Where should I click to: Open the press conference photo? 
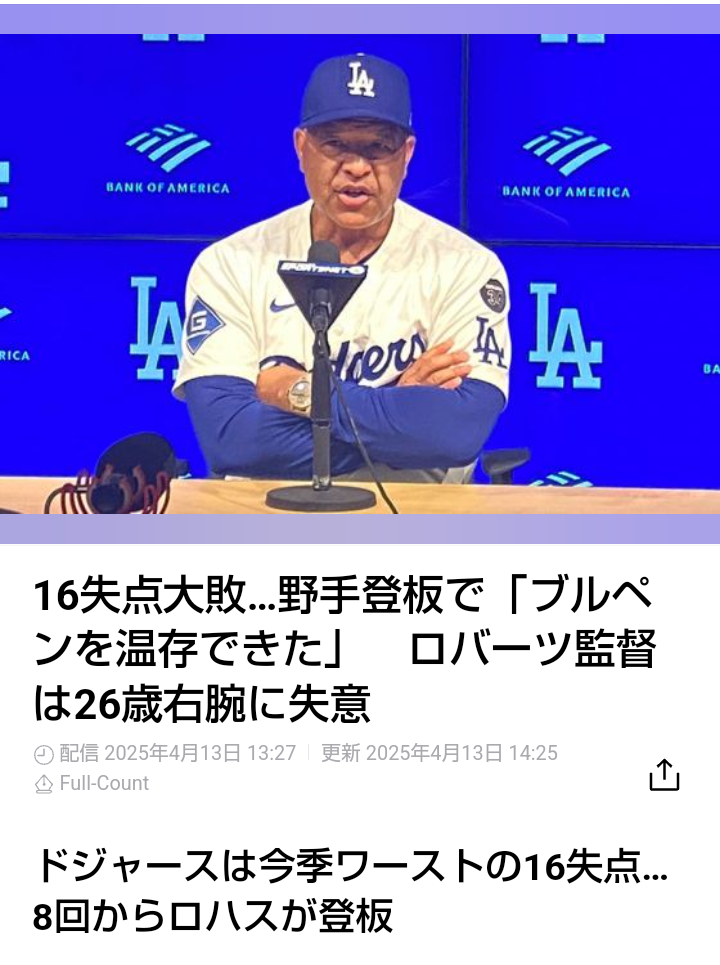[360, 275]
